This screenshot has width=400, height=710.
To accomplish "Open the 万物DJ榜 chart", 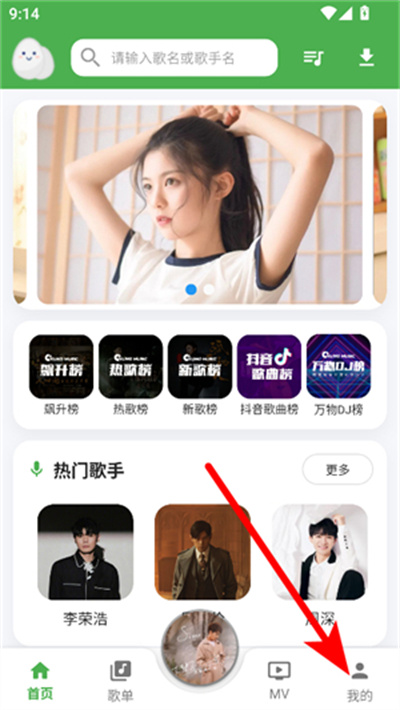I will pos(338,375).
